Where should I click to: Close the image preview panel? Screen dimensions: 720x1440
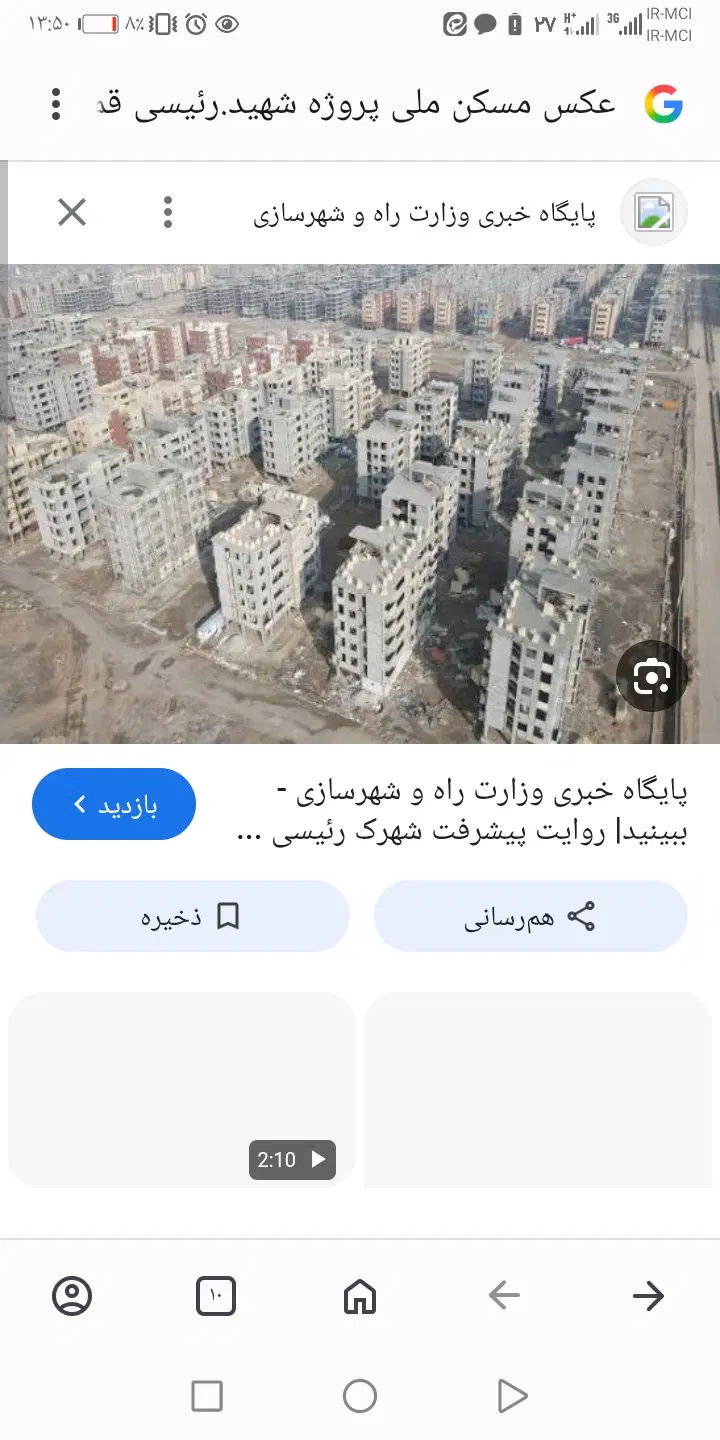click(x=72, y=212)
